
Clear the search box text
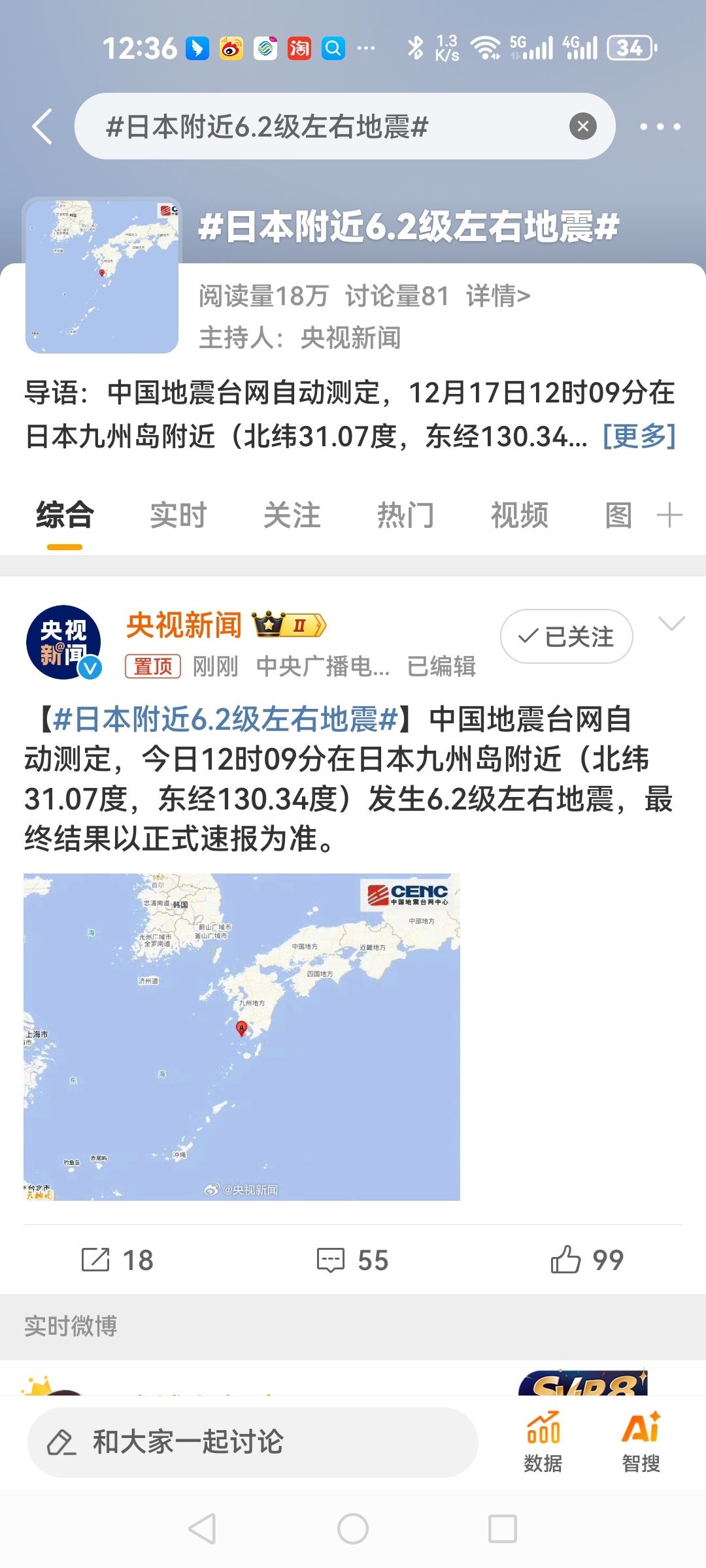[x=582, y=126]
